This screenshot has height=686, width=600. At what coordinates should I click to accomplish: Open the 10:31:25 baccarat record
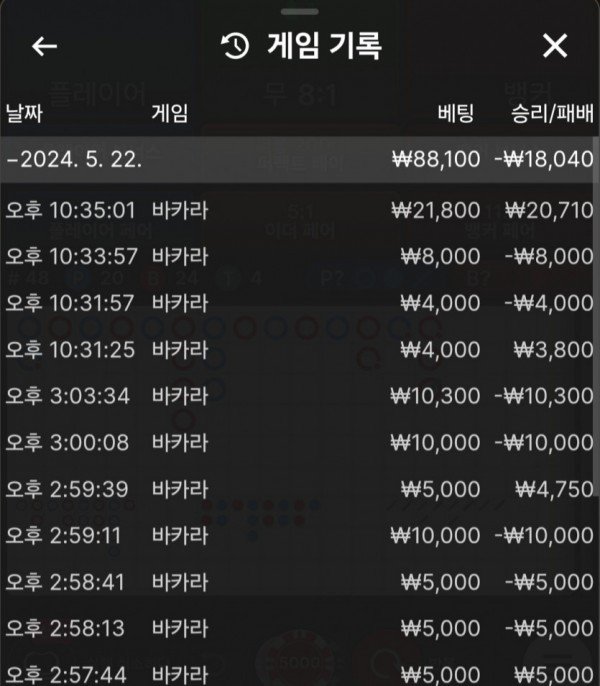[298, 349]
